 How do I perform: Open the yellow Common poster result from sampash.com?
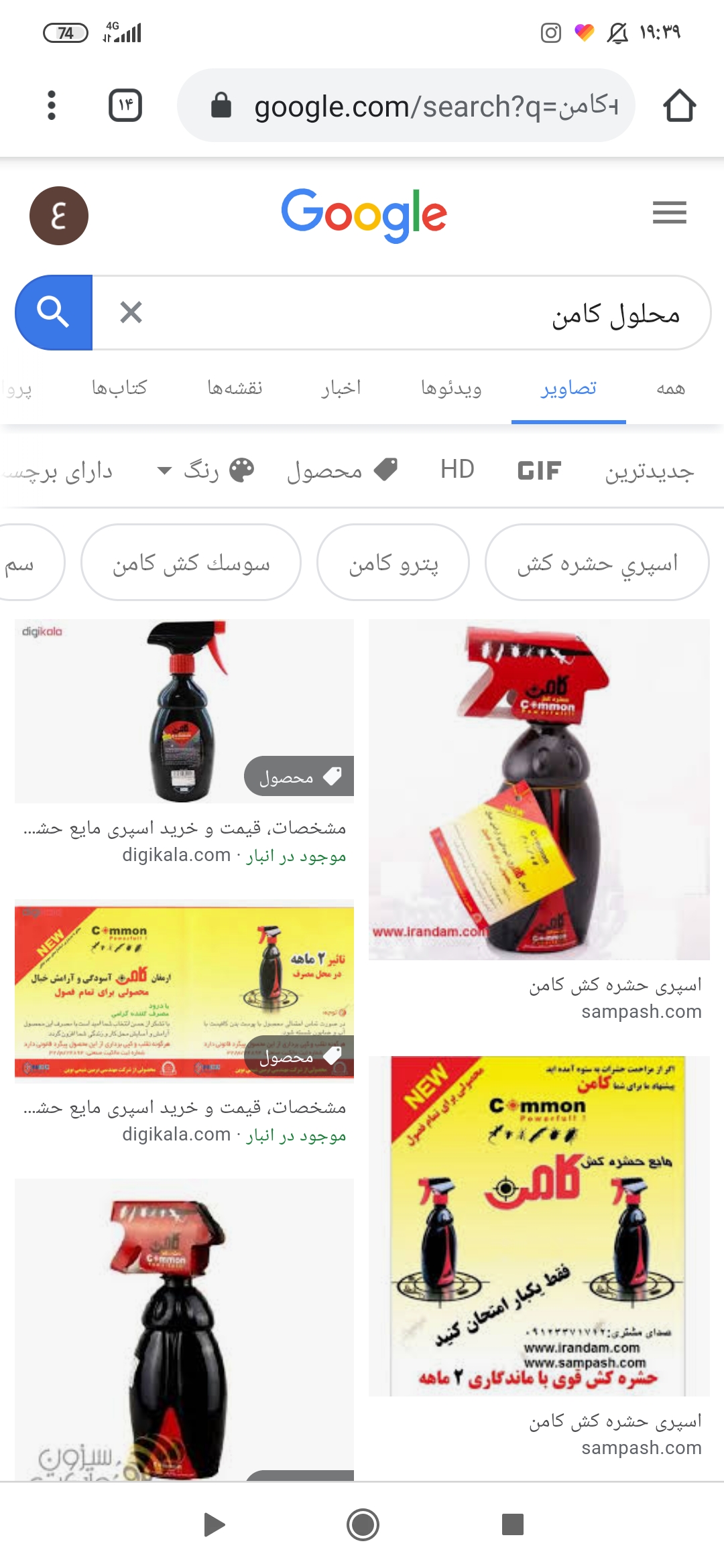(x=539, y=1226)
